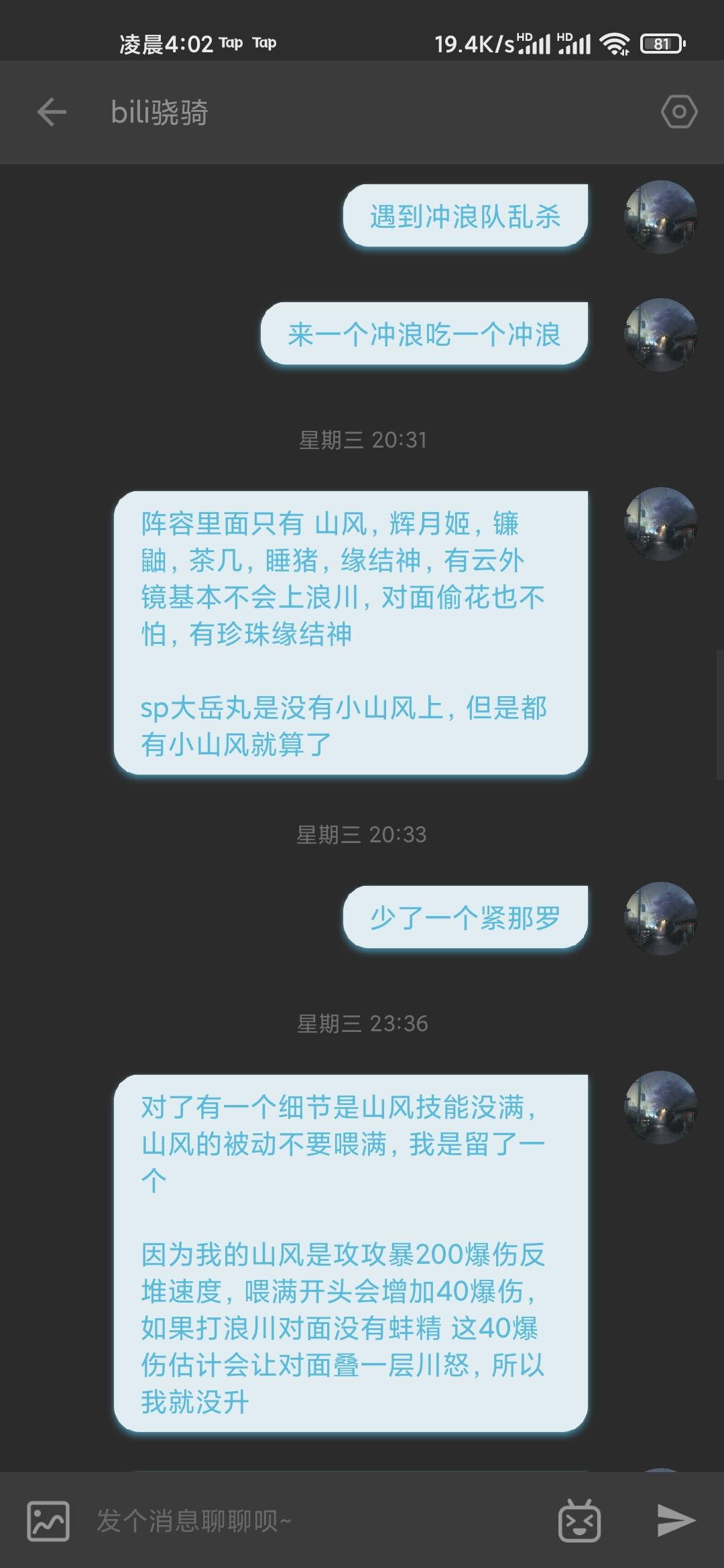The image size is (724, 1568).
Task: Tap the battery indicator showing 81
Action: 662,44
